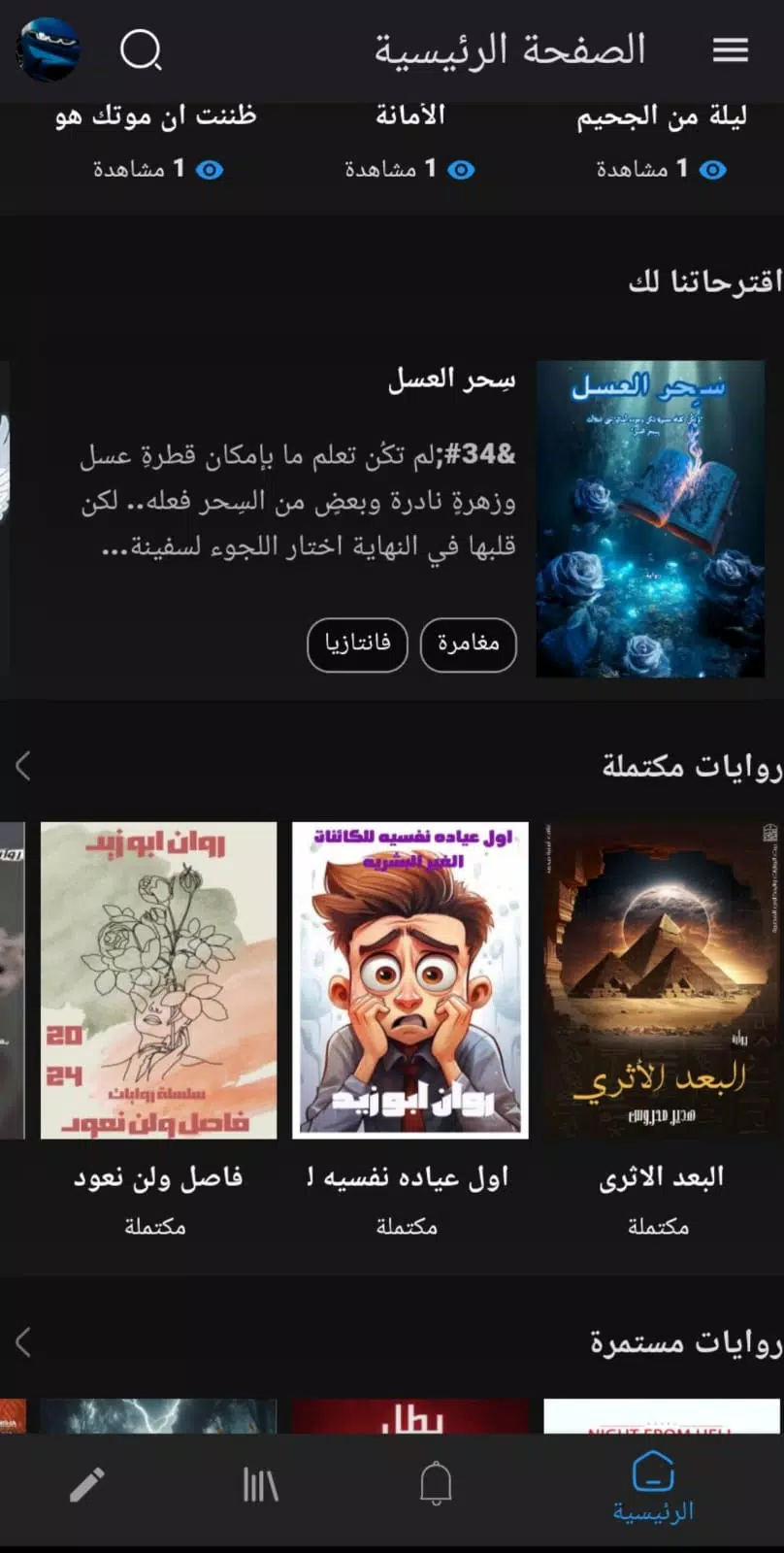Viewport: 784px width, 1553px height.
Task: Open the hamburger menu
Action: [730, 50]
